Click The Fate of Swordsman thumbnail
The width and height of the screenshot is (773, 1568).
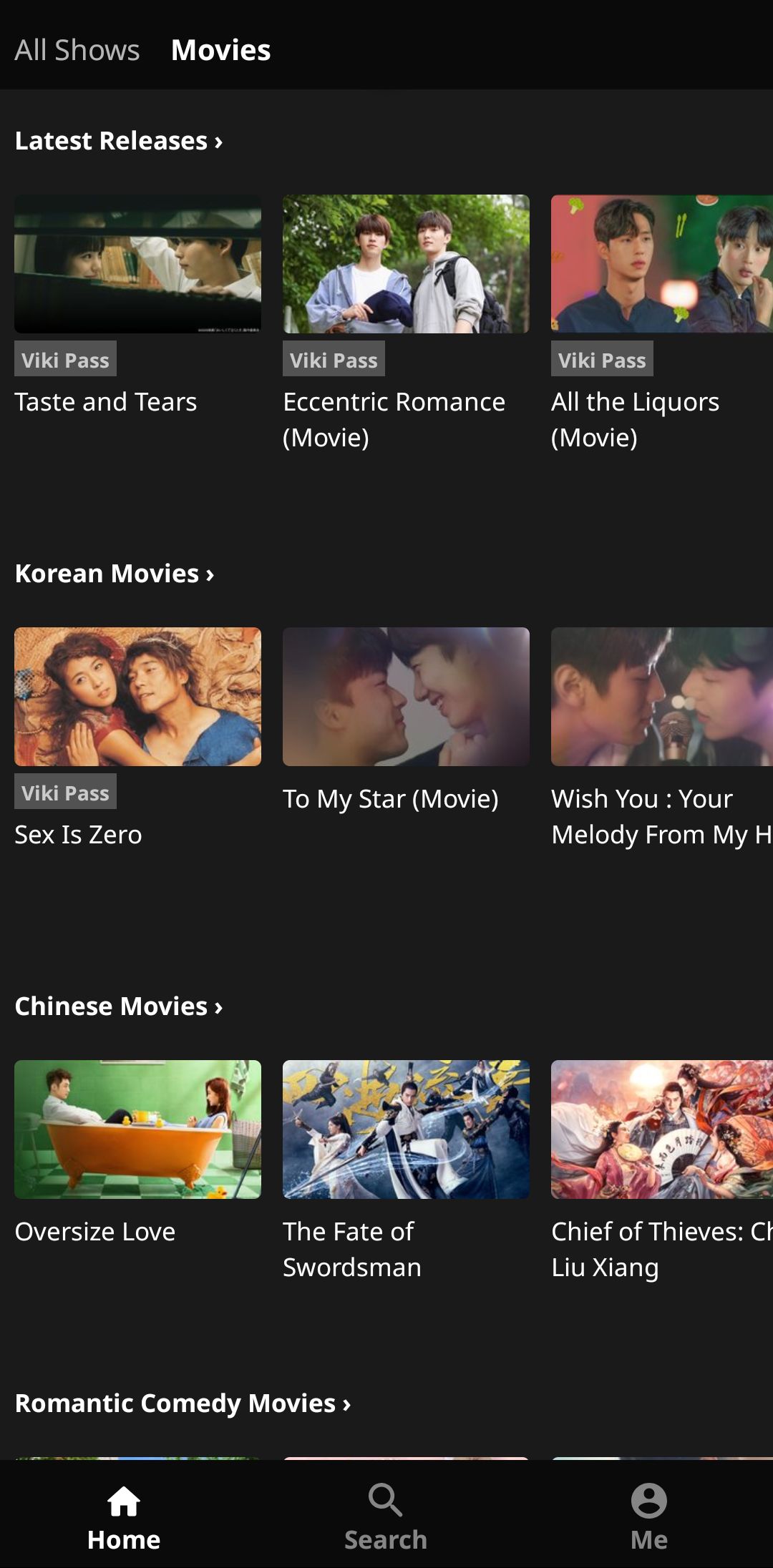click(x=406, y=1130)
